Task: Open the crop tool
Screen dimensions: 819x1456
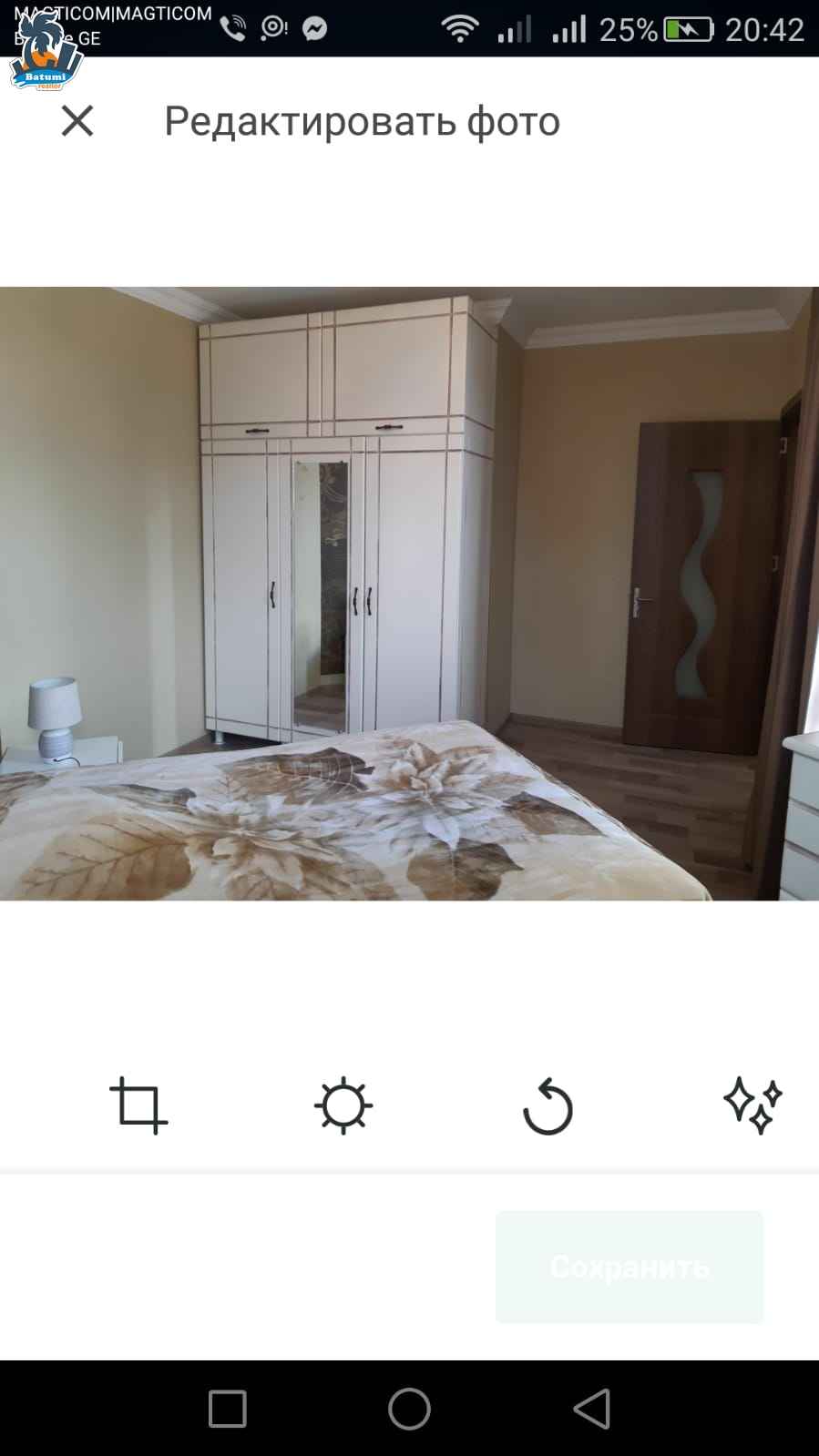Action: (138, 1105)
